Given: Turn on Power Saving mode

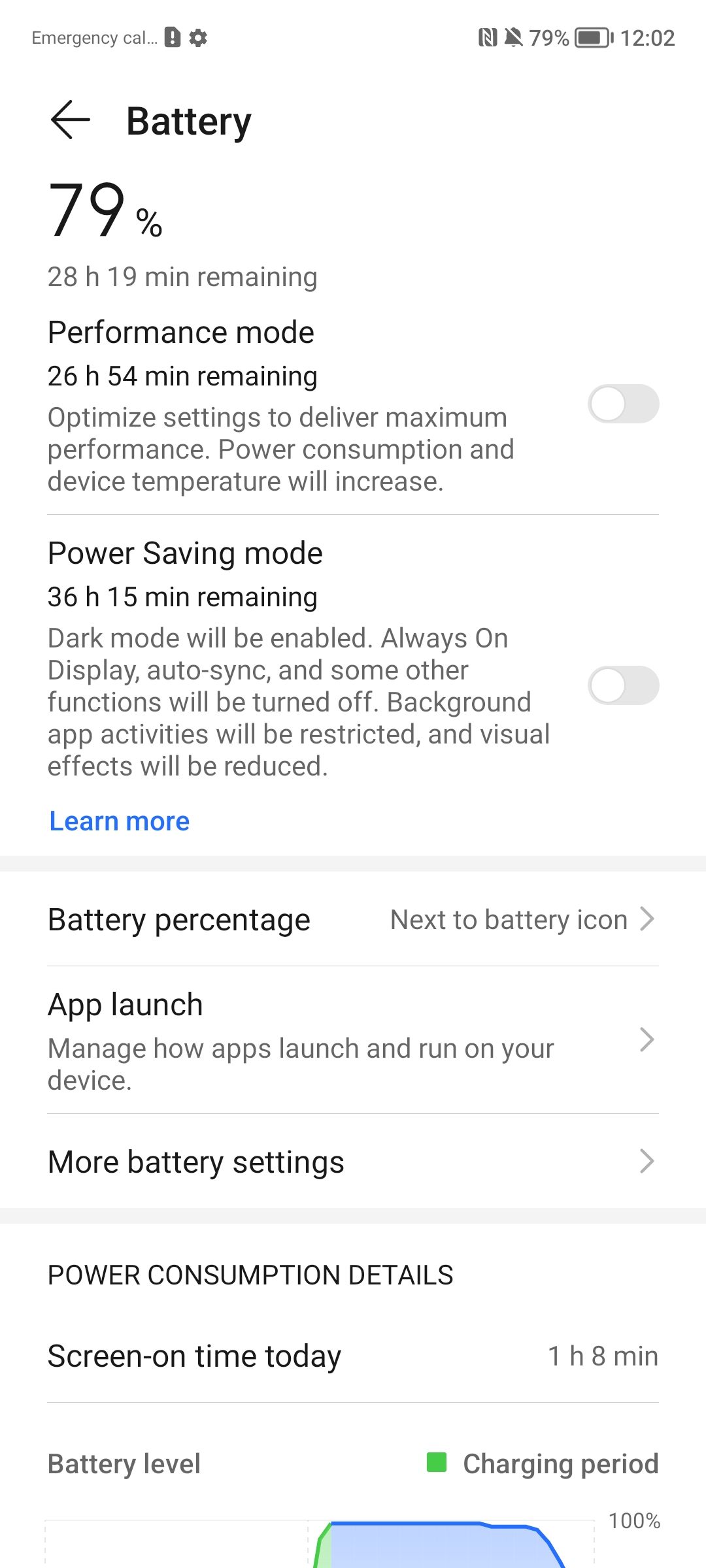Looking at the screenshot, I should [x=623, y=685].
